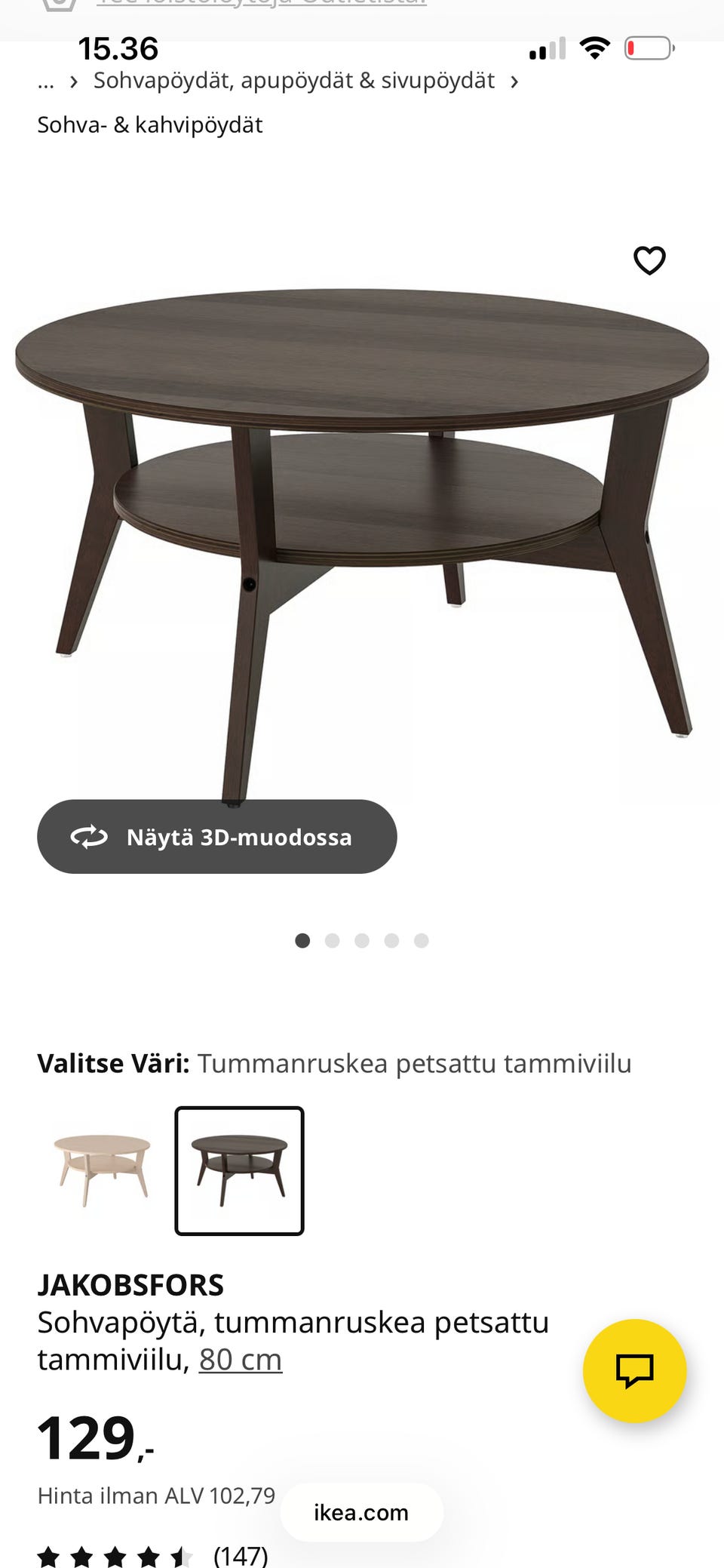This screenshot has height=1568, width=724.
Task: Toggle the first pagination dot
Action: click(303, 941)
